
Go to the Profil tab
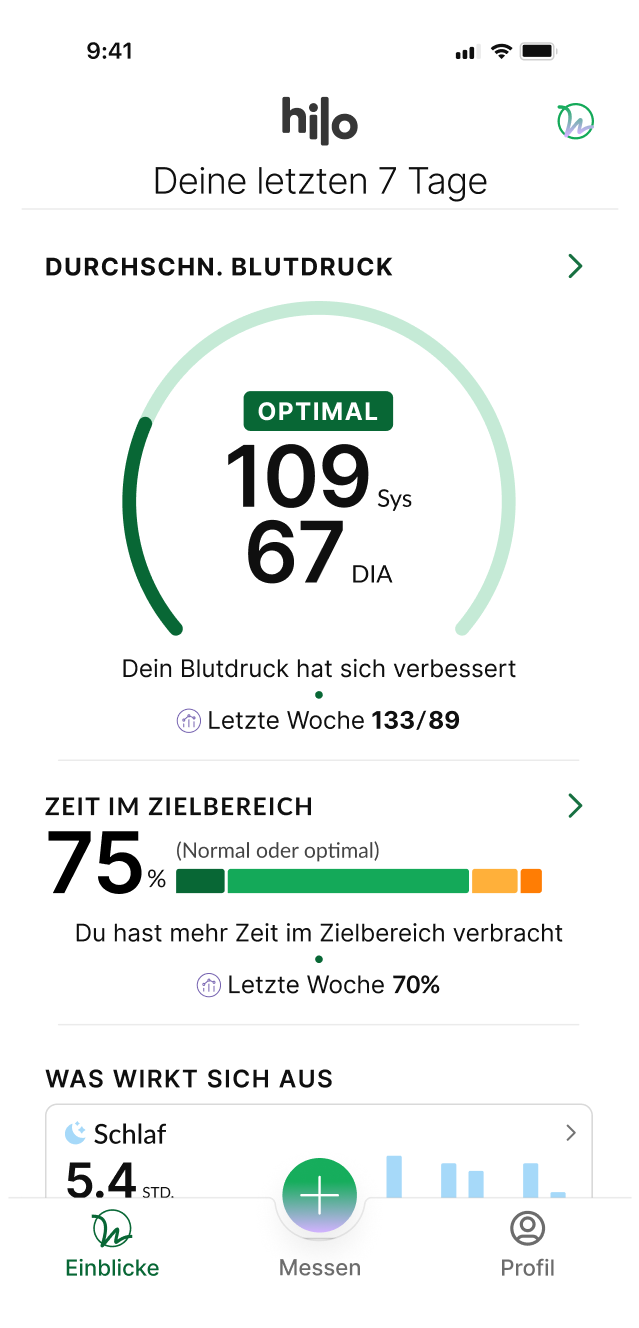point(527,1244)
